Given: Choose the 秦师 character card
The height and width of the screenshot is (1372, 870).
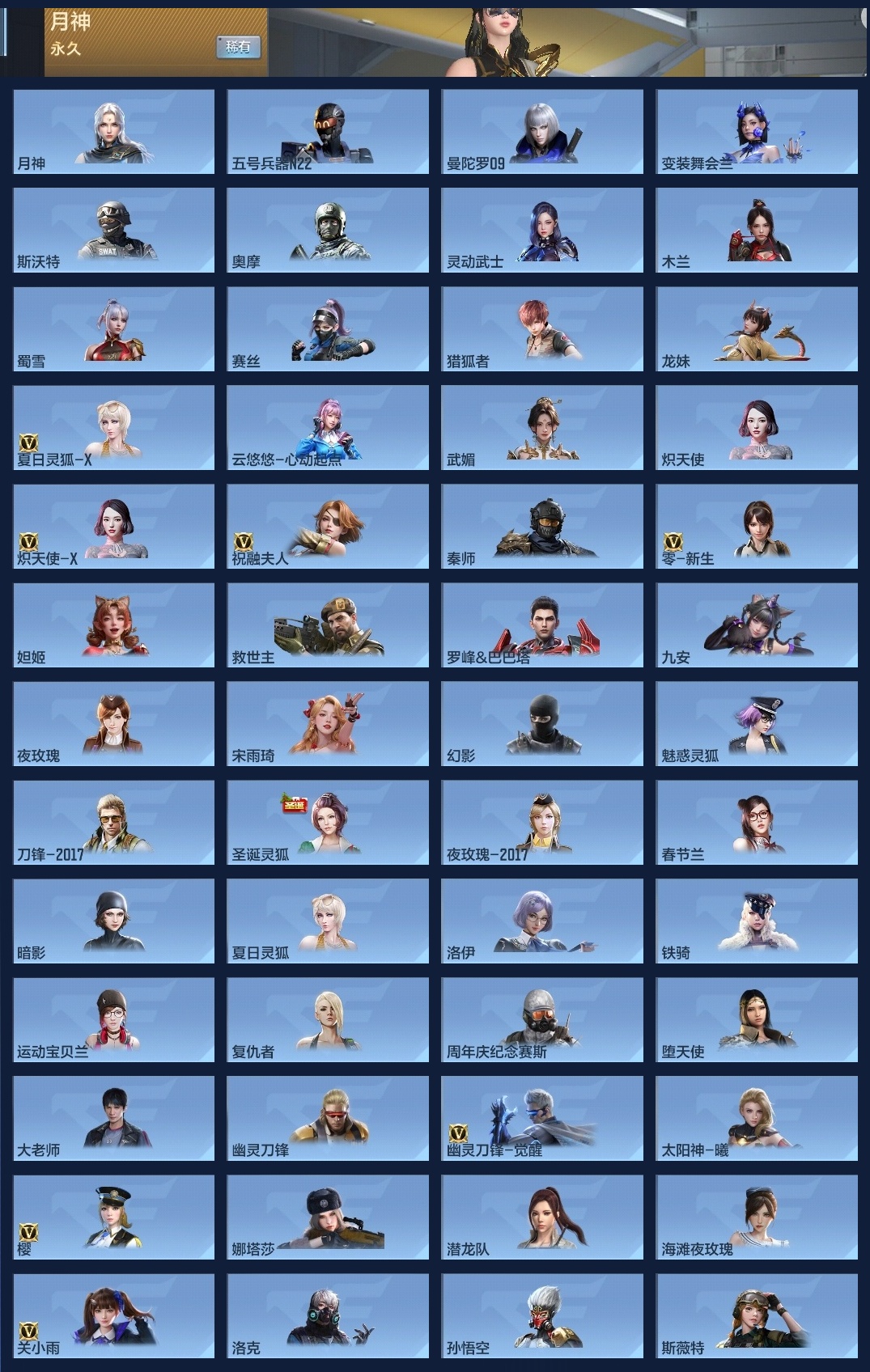Looking at the screenshot, I should click(x=542, y=527).
